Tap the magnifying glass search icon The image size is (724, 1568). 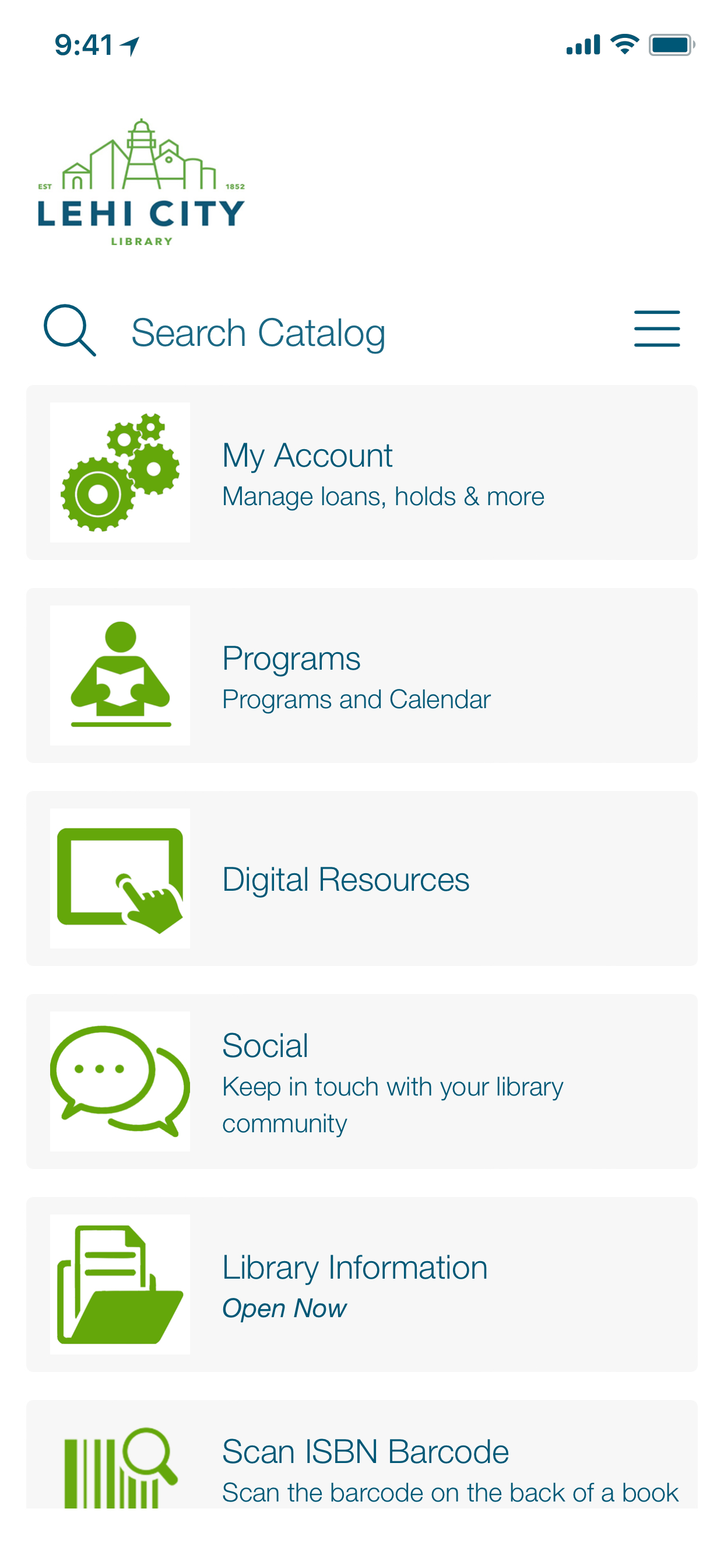(x=70, y=330)
